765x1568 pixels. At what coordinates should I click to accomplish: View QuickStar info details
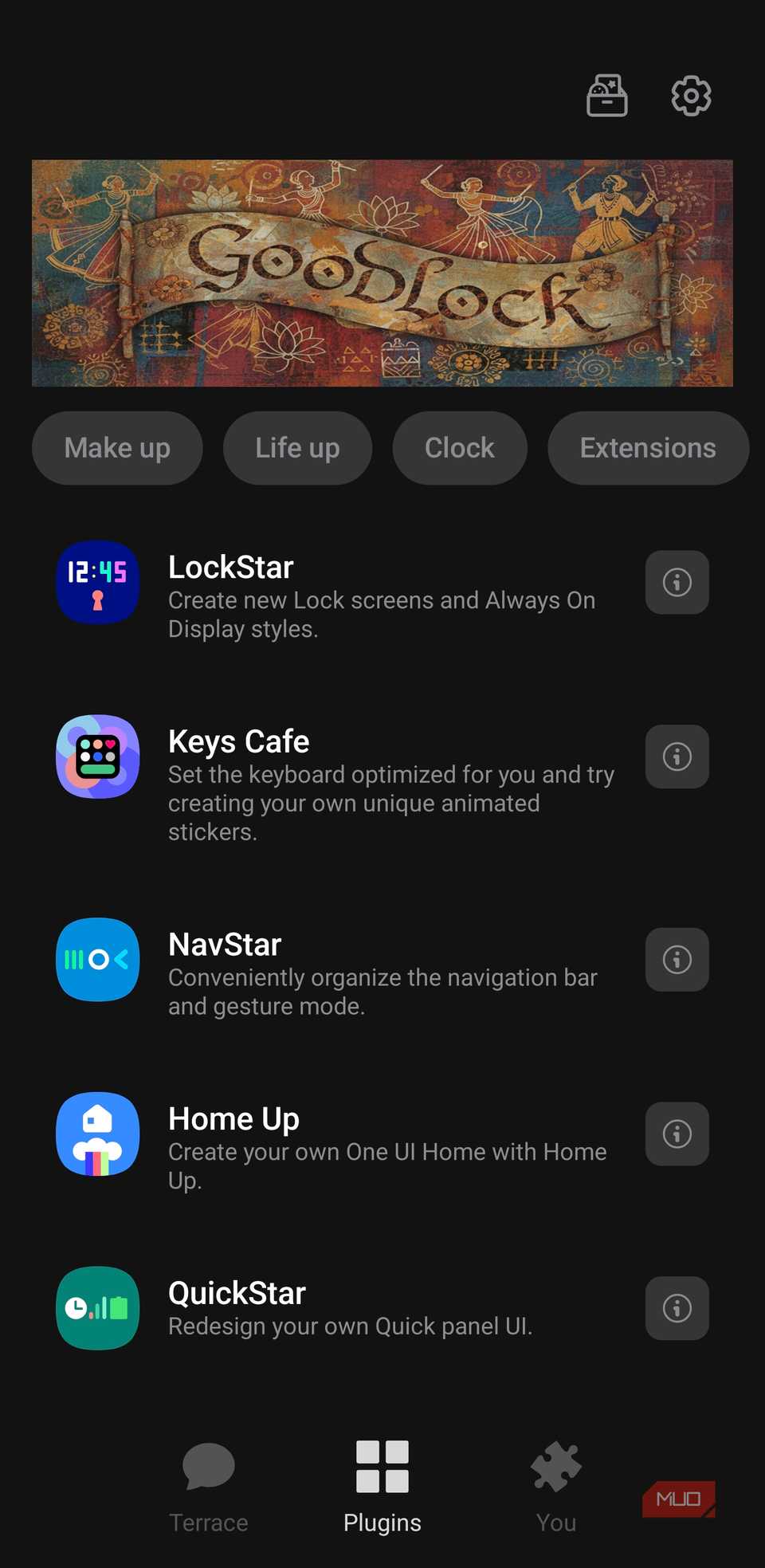677,1308
